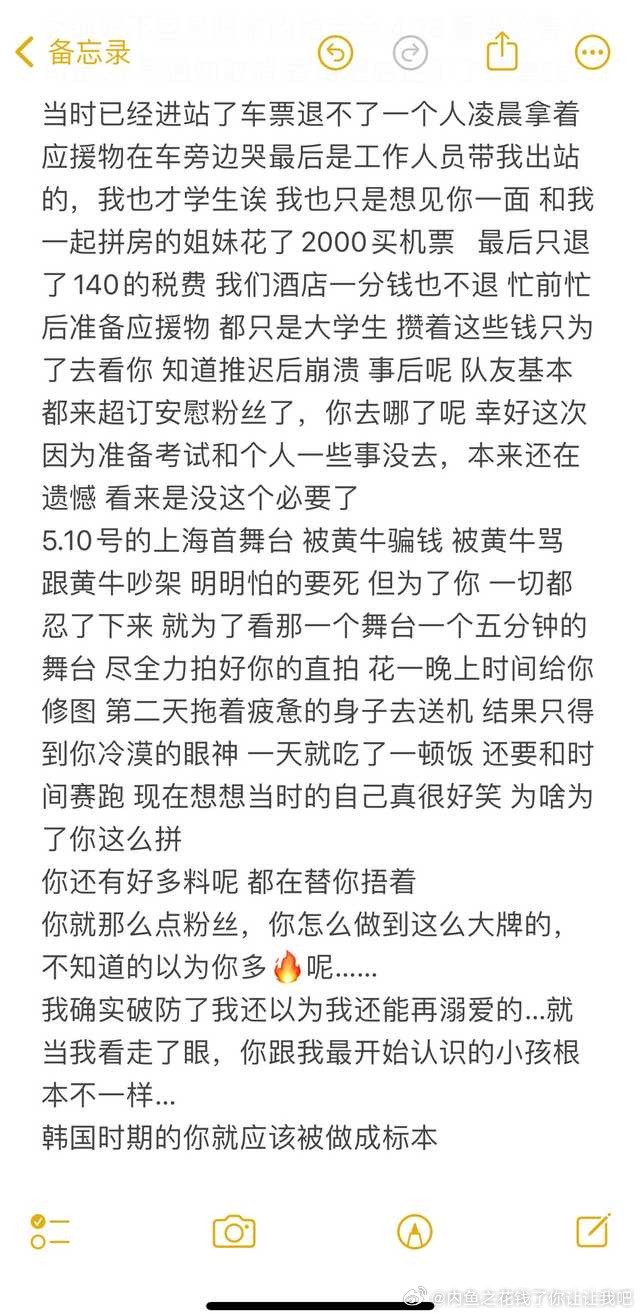Undo the last edit
Viewport: 640px width, 1314px height.
(x=336, y=52)
